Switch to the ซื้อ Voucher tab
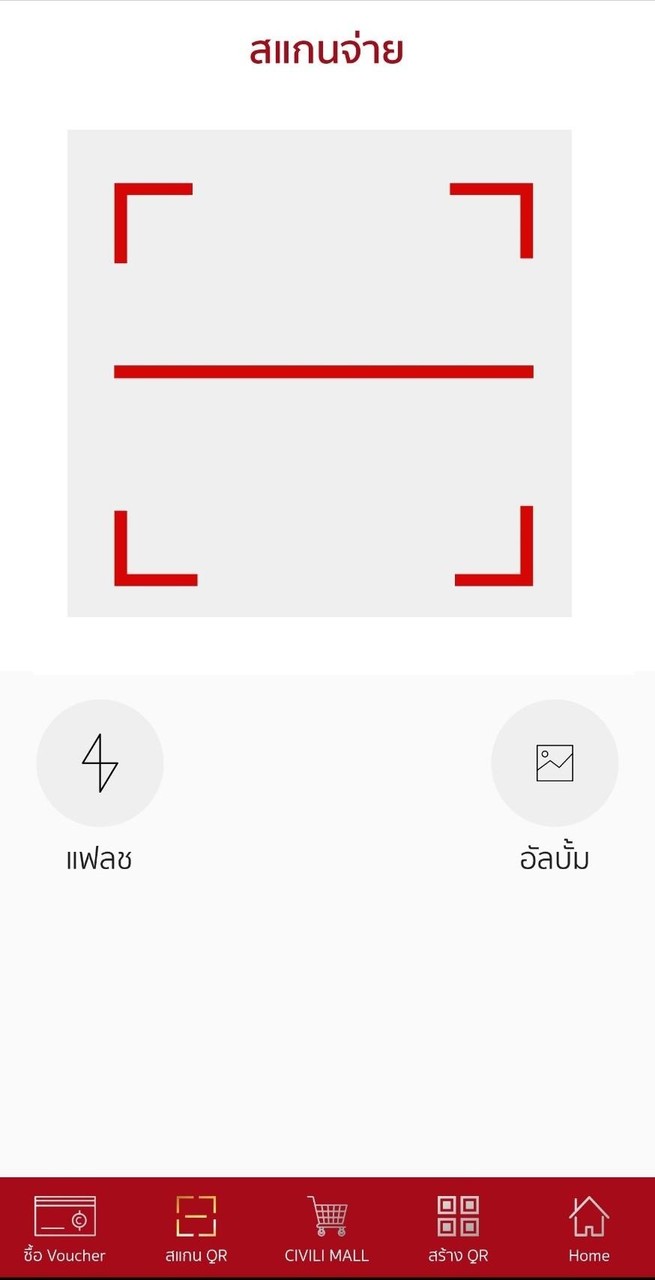The height and width of the screenshot is (1280, 655). (65, 1228)
